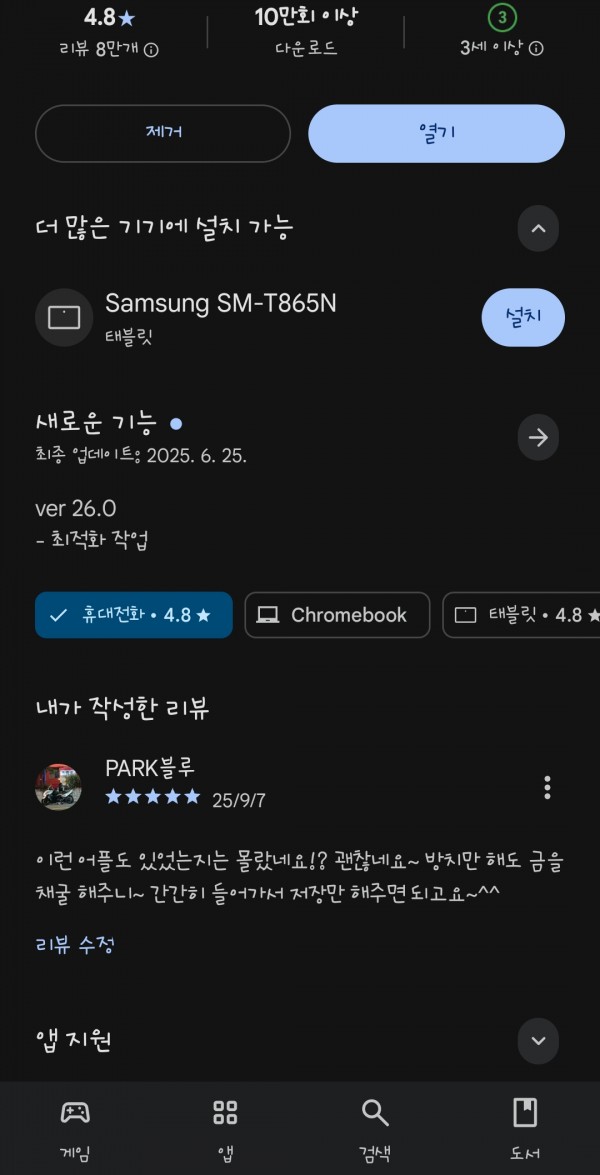Select the Chromebook chip

tap(338, 615)
